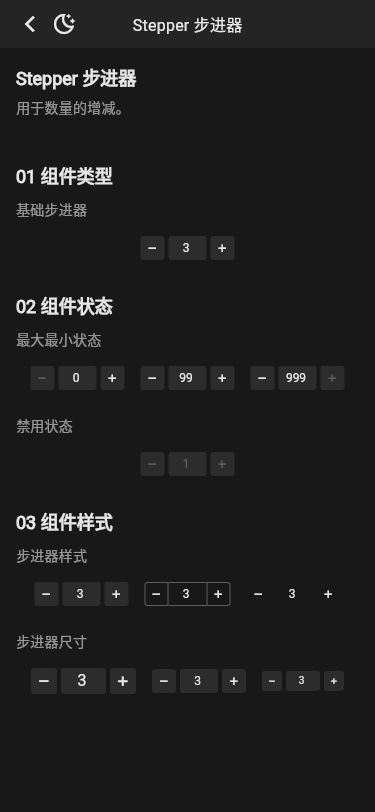The image size is (375, 812).
Task: Go back using the header arrow
Action: pyautogui.click(x=30, y=24)
